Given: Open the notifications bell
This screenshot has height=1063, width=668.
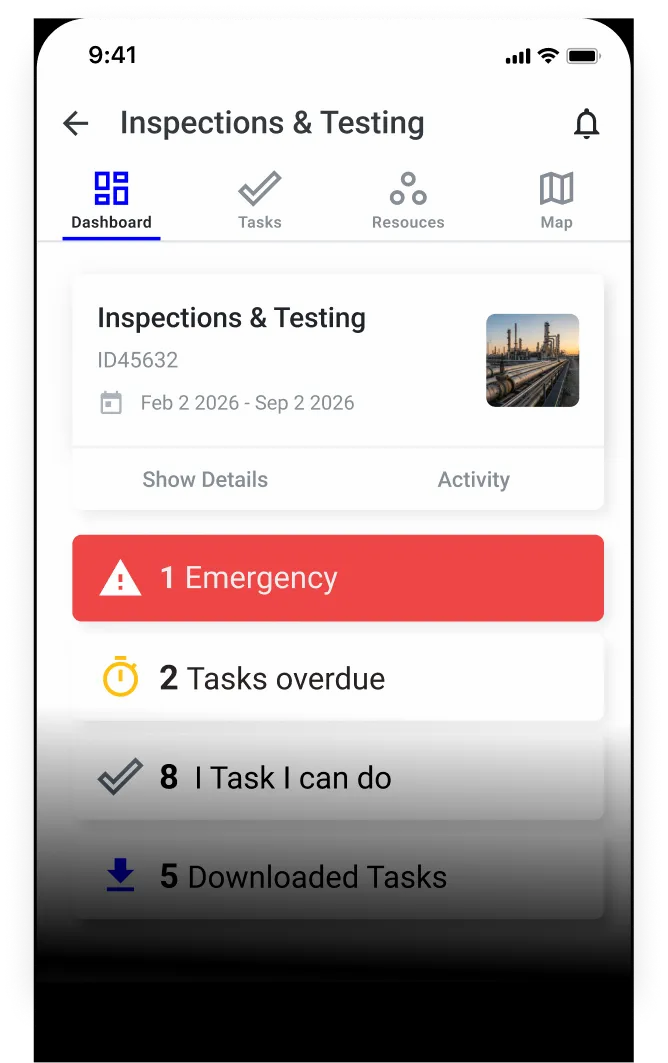Looking at the screenshot, I should (586, 123).
